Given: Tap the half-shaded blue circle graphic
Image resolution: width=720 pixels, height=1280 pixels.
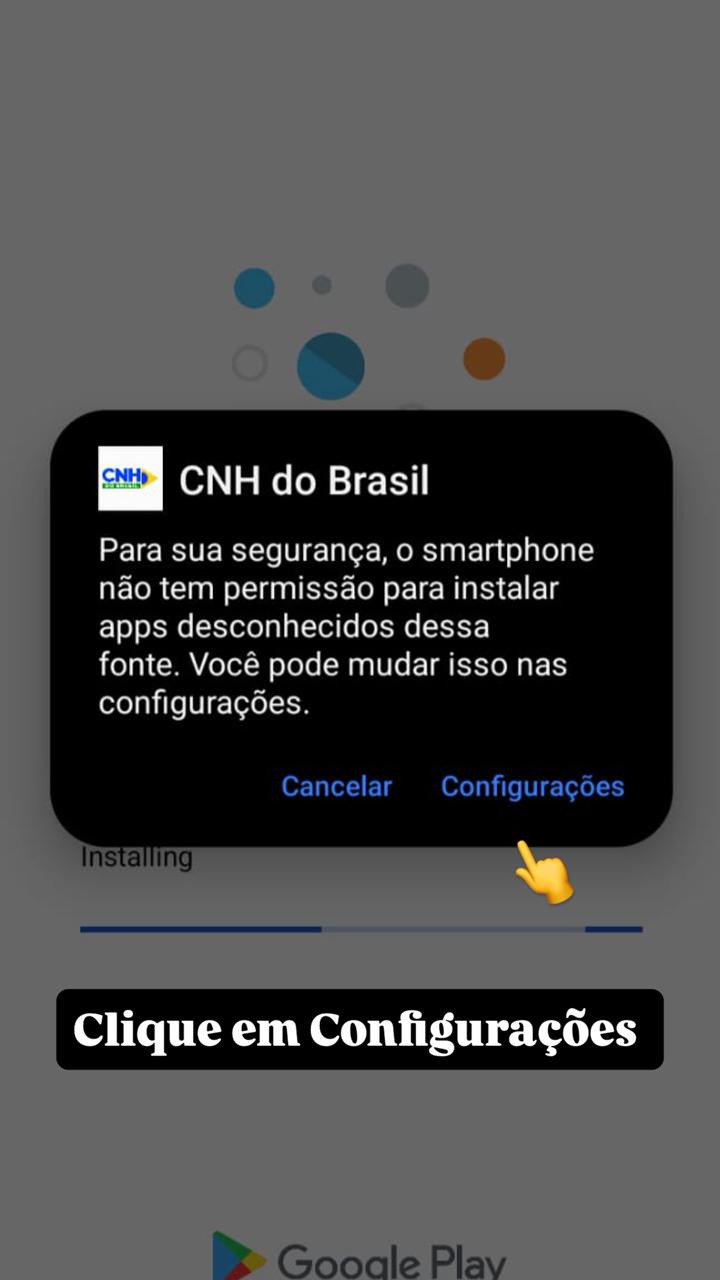Looking at the screenshot, I should coord(331,364).
